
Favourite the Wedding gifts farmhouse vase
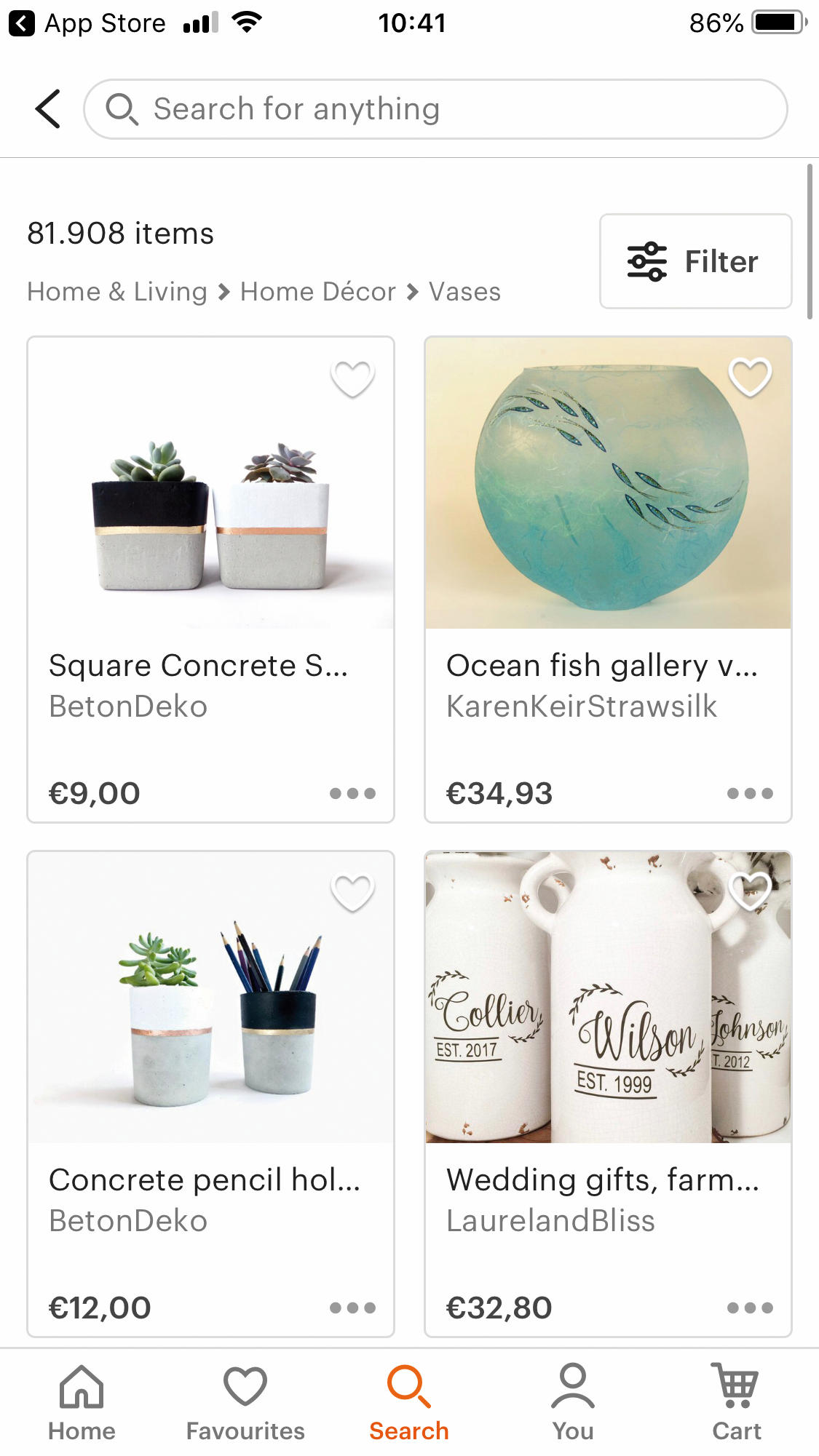pyautogui.click(x=750, y=891)
